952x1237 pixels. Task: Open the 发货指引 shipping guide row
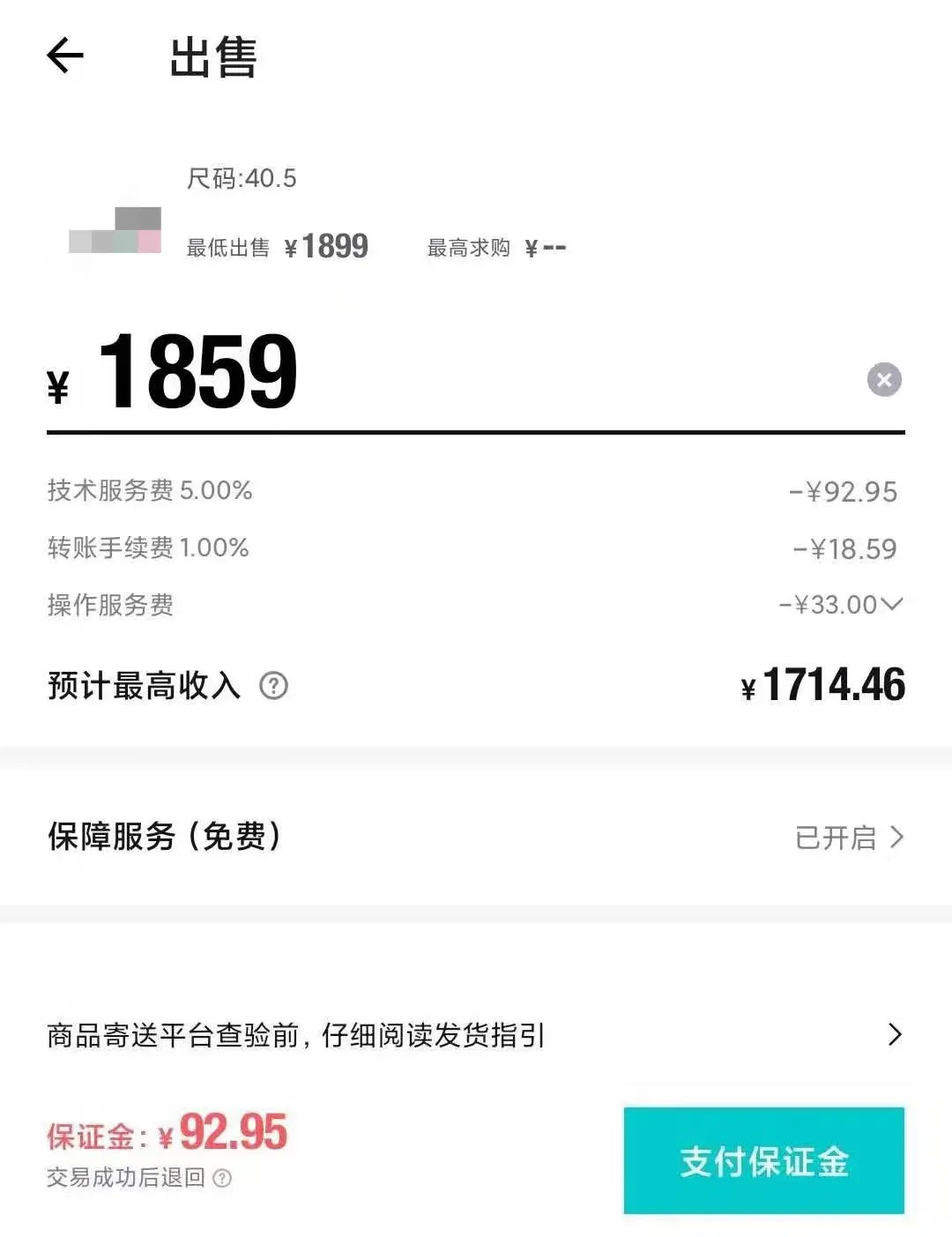coord(476,1034)
